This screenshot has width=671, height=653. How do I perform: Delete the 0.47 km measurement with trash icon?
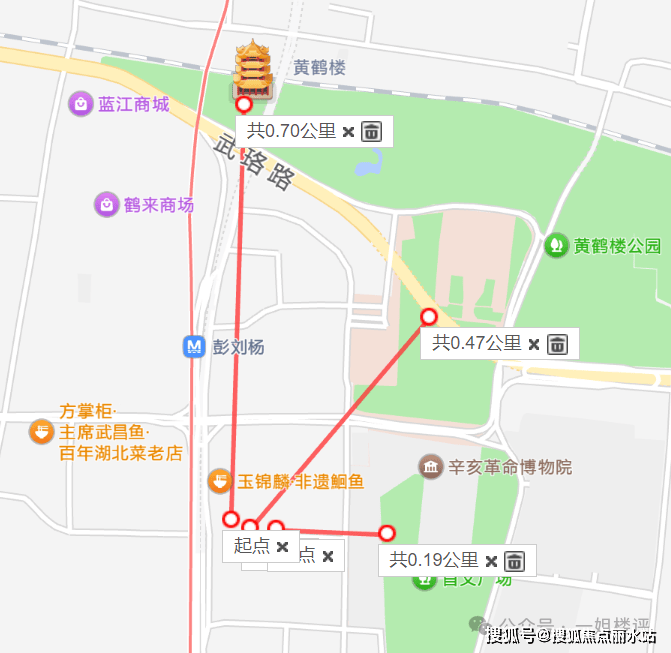pyautogui.click(x=557, y=344)
